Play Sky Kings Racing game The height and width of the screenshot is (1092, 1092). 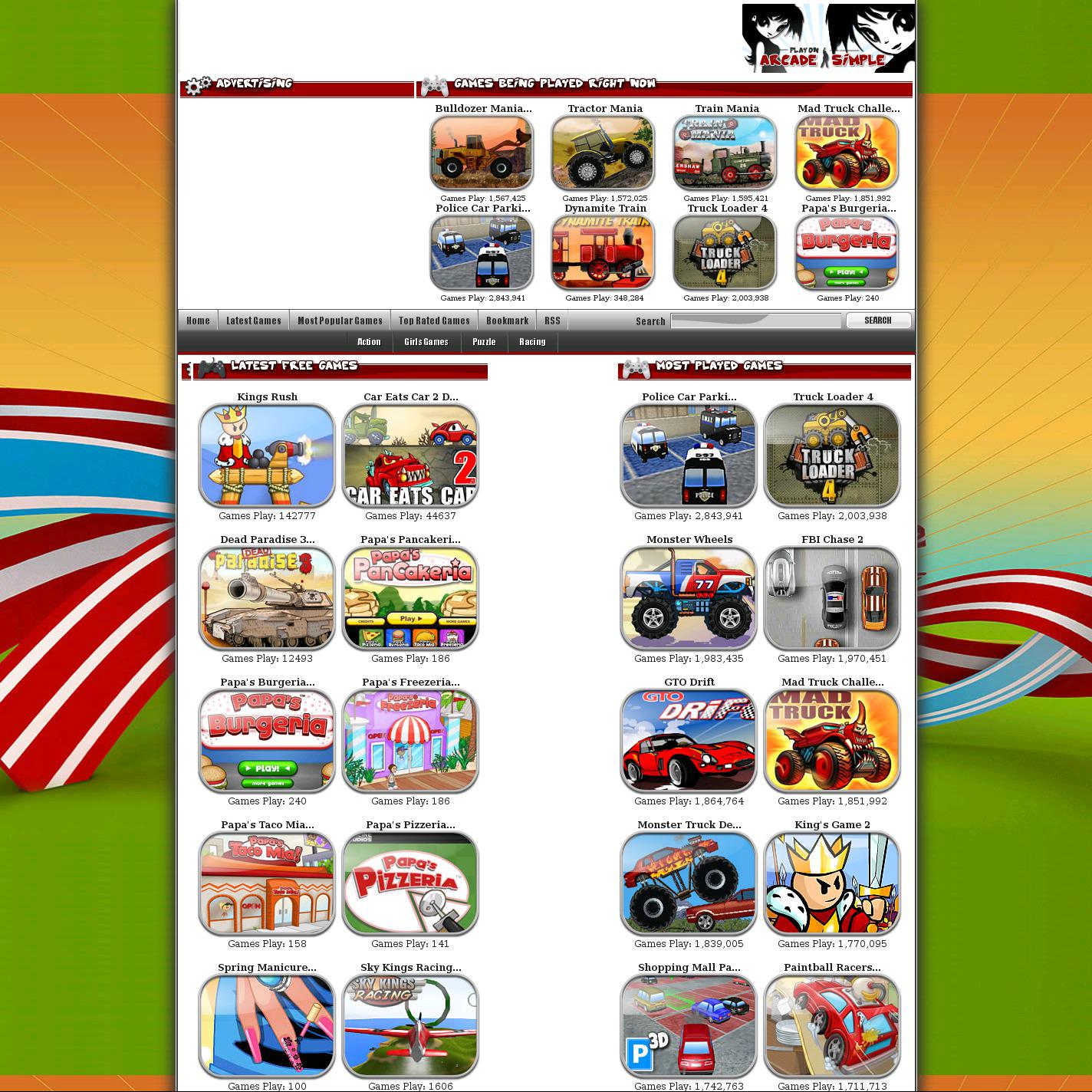[x=410, y=1026]
